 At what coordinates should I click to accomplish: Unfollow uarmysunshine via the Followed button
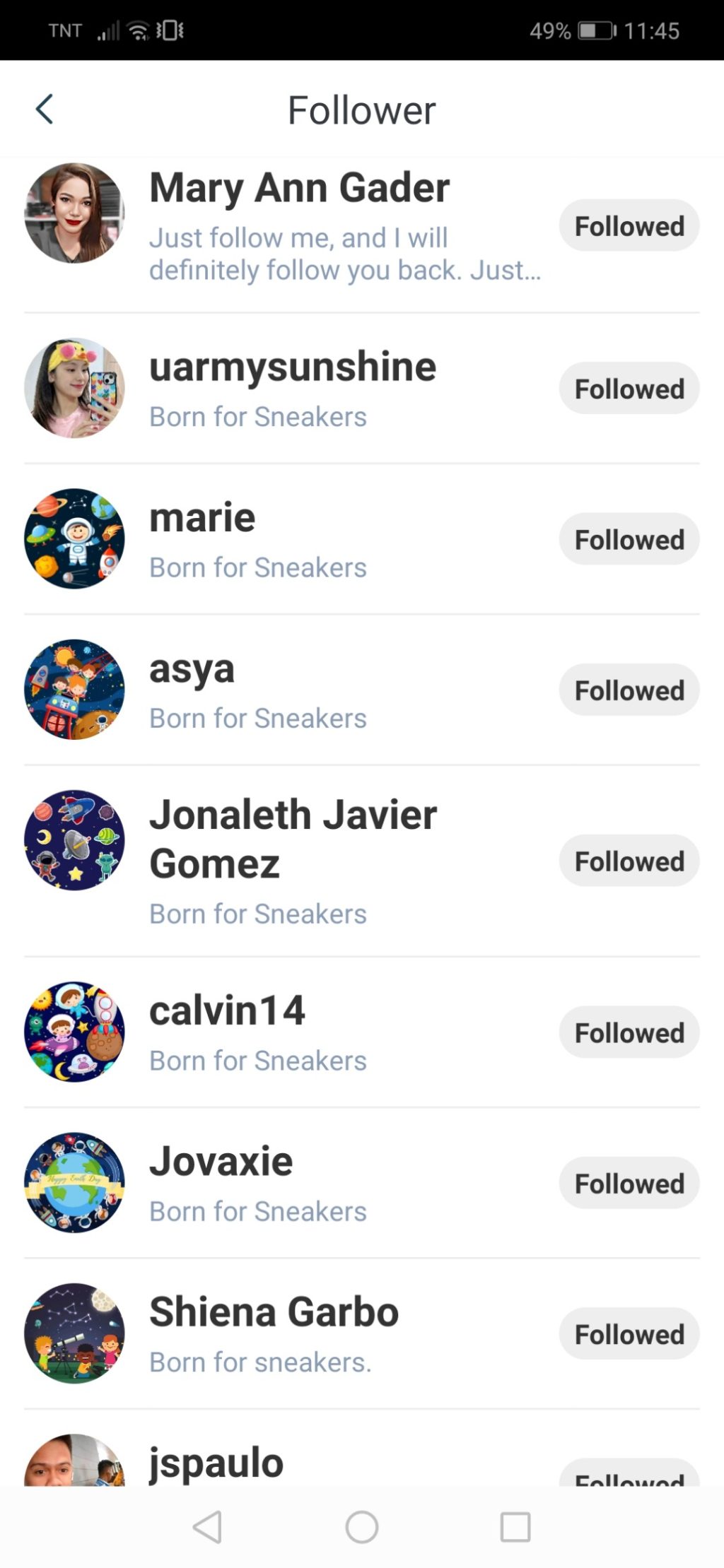(x=629, y=389)
